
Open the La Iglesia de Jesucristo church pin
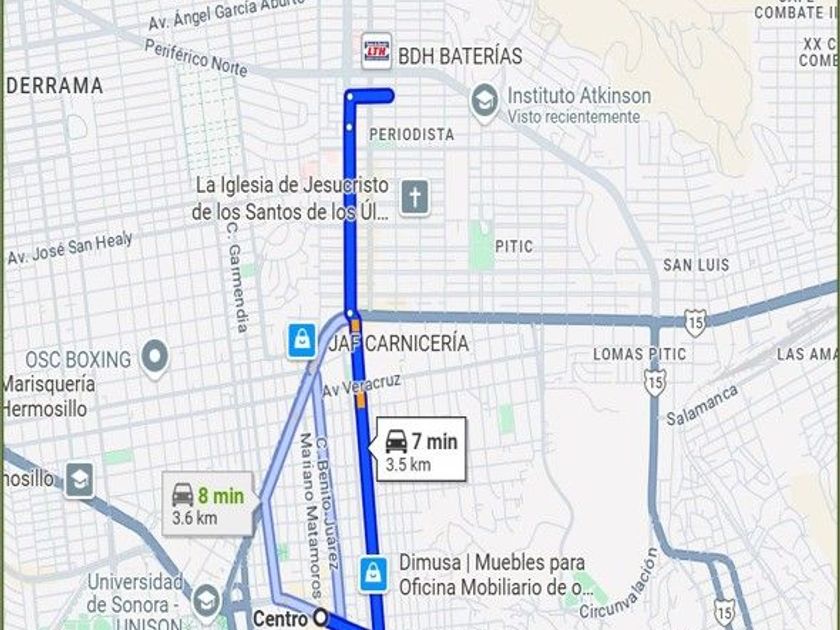pos(415,198)
